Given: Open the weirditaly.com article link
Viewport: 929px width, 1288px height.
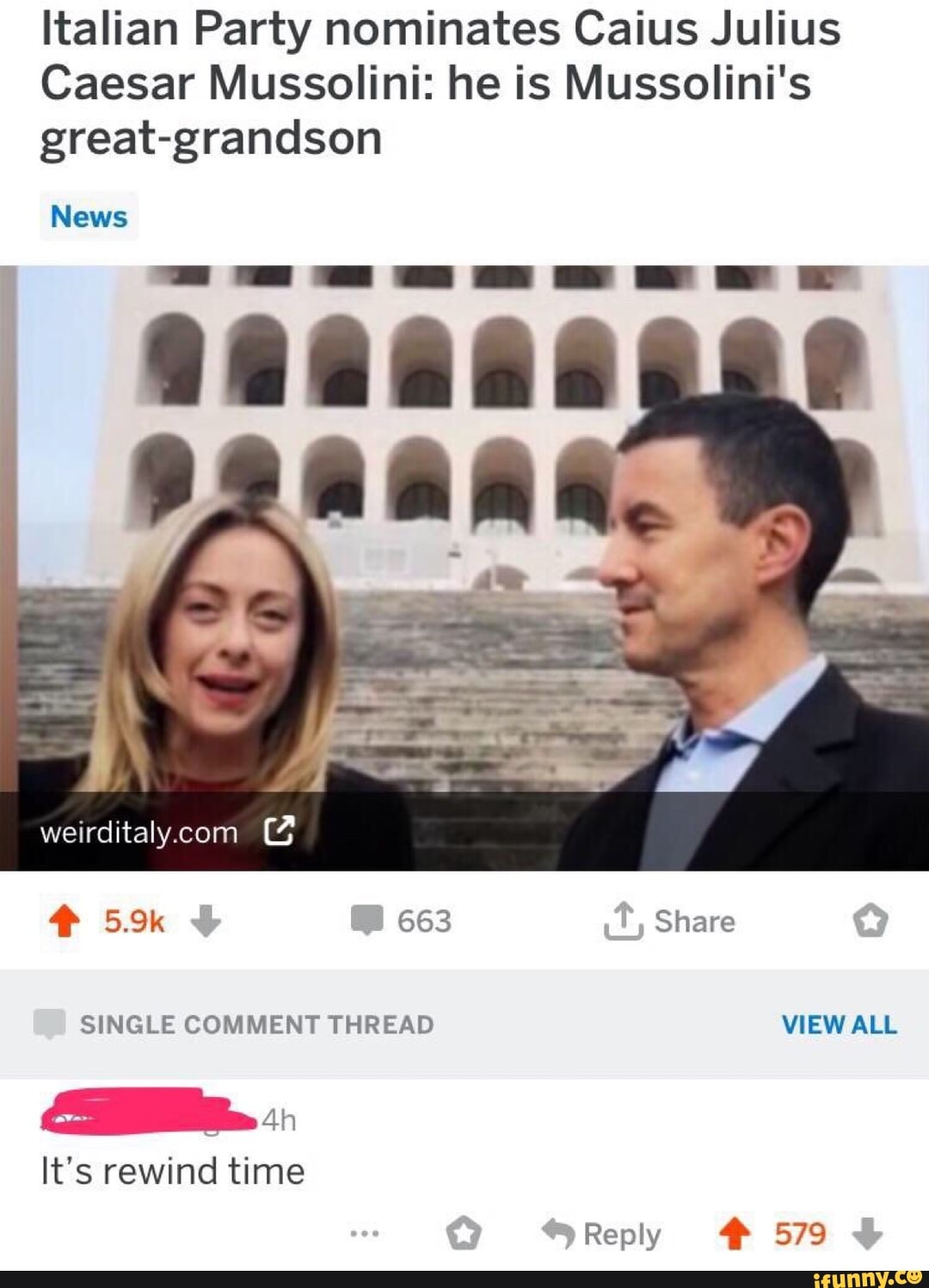Looking at the screenshot, I should pos(167,832).
